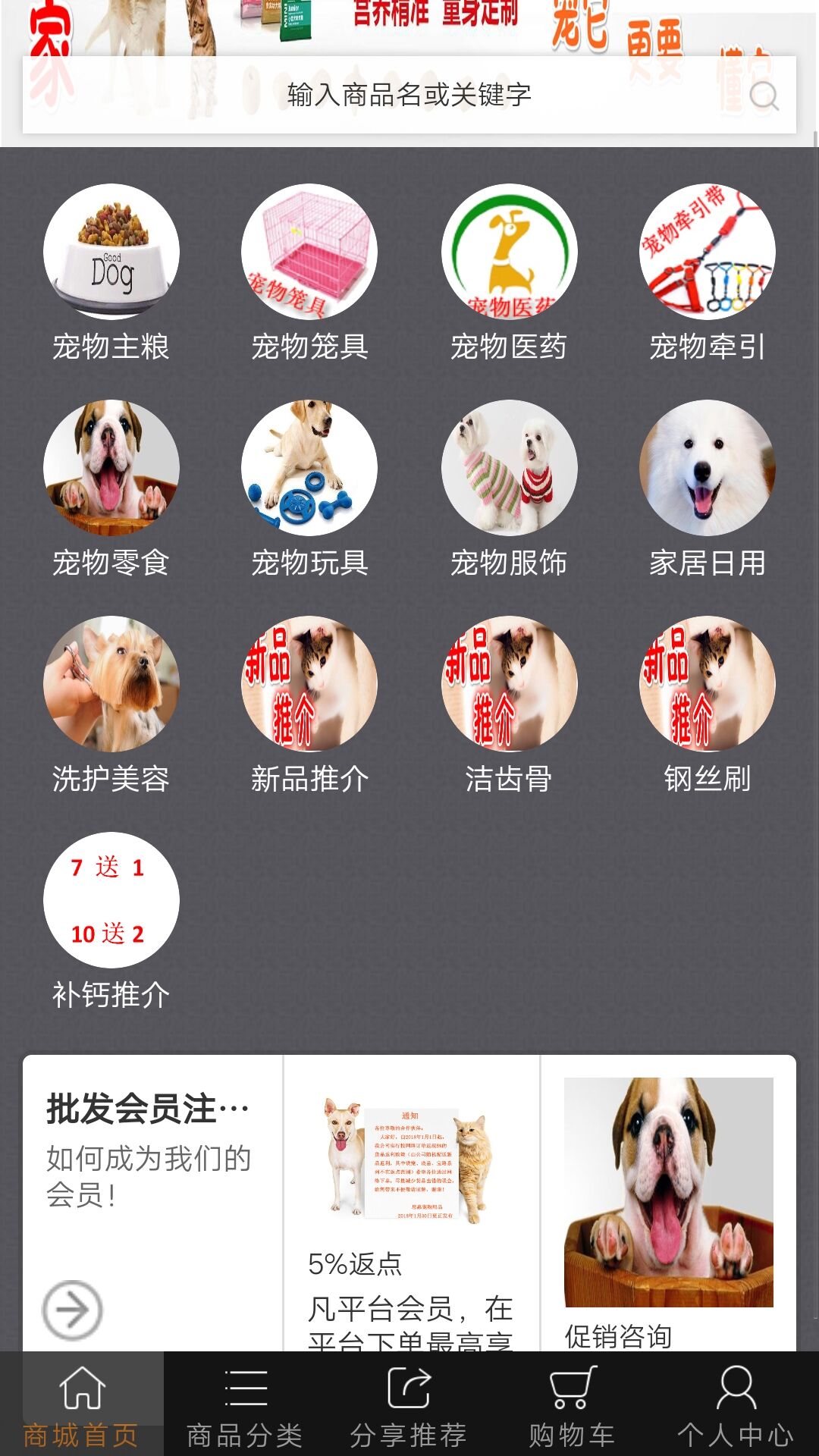Open the 促销咨询 promotion consultation card
Viewport: 819px width, 1456px height.
[667, 1213]
